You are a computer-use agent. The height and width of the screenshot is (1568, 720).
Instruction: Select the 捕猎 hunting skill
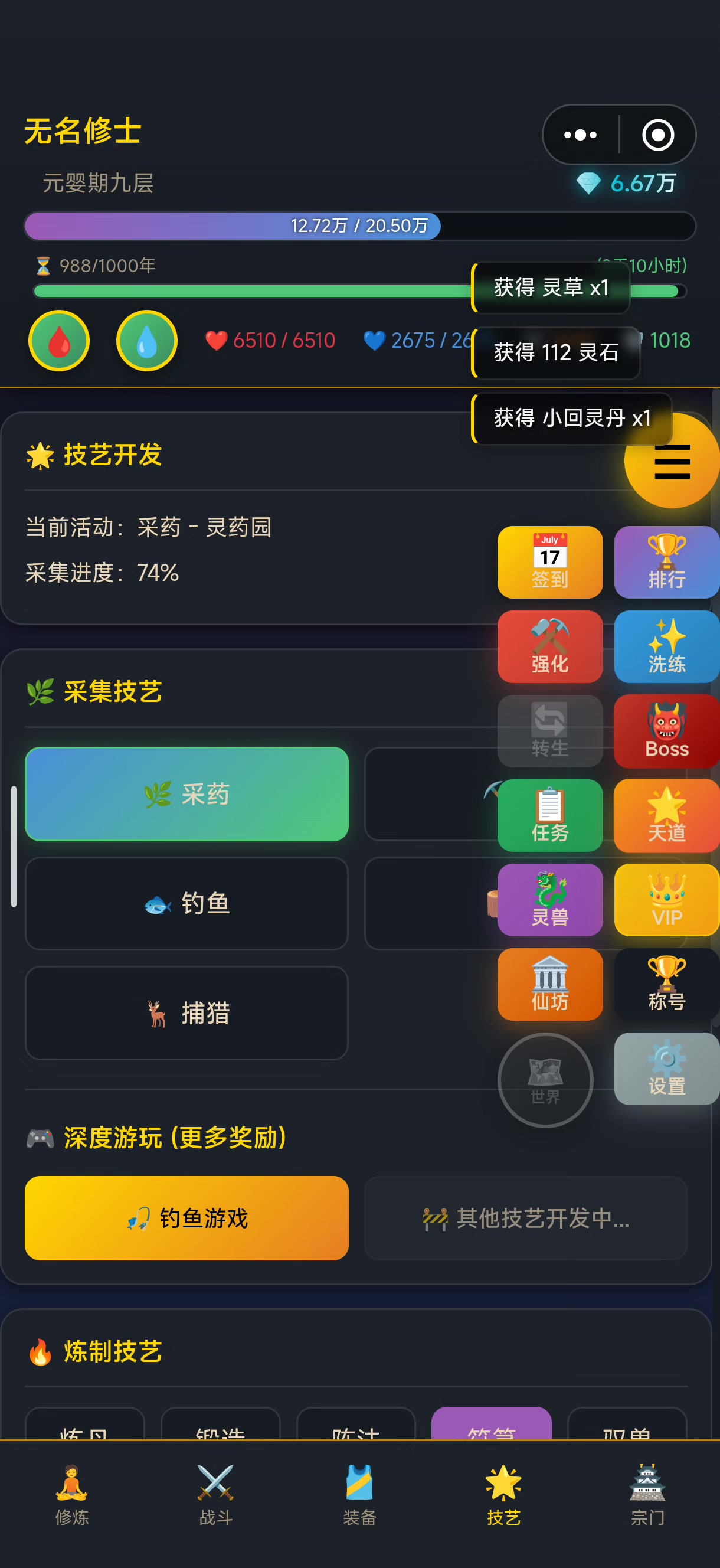click(x=186, y=1013)
